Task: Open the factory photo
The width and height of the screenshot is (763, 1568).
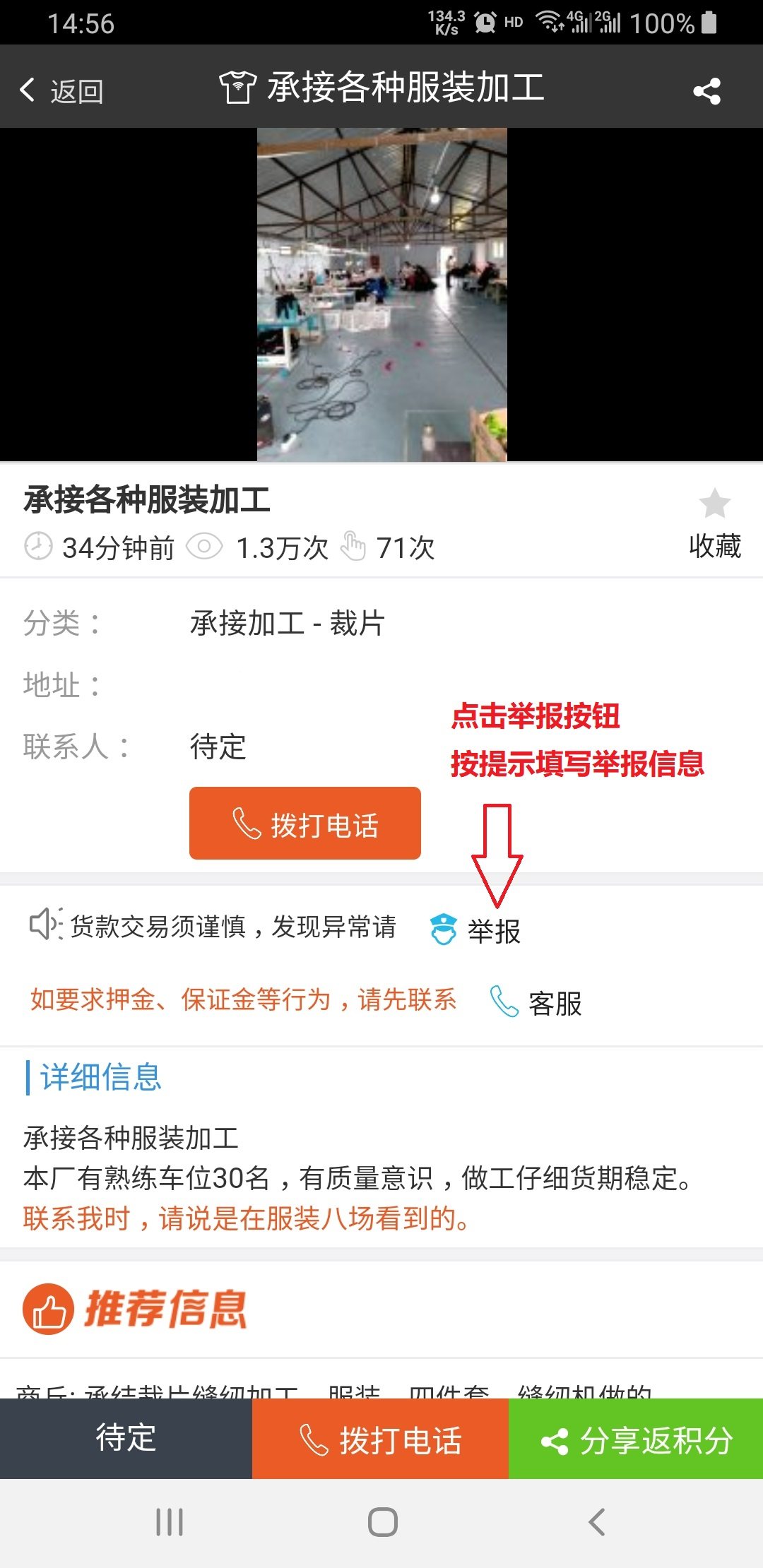Action: pyautogui.click(x=381, y=294)
